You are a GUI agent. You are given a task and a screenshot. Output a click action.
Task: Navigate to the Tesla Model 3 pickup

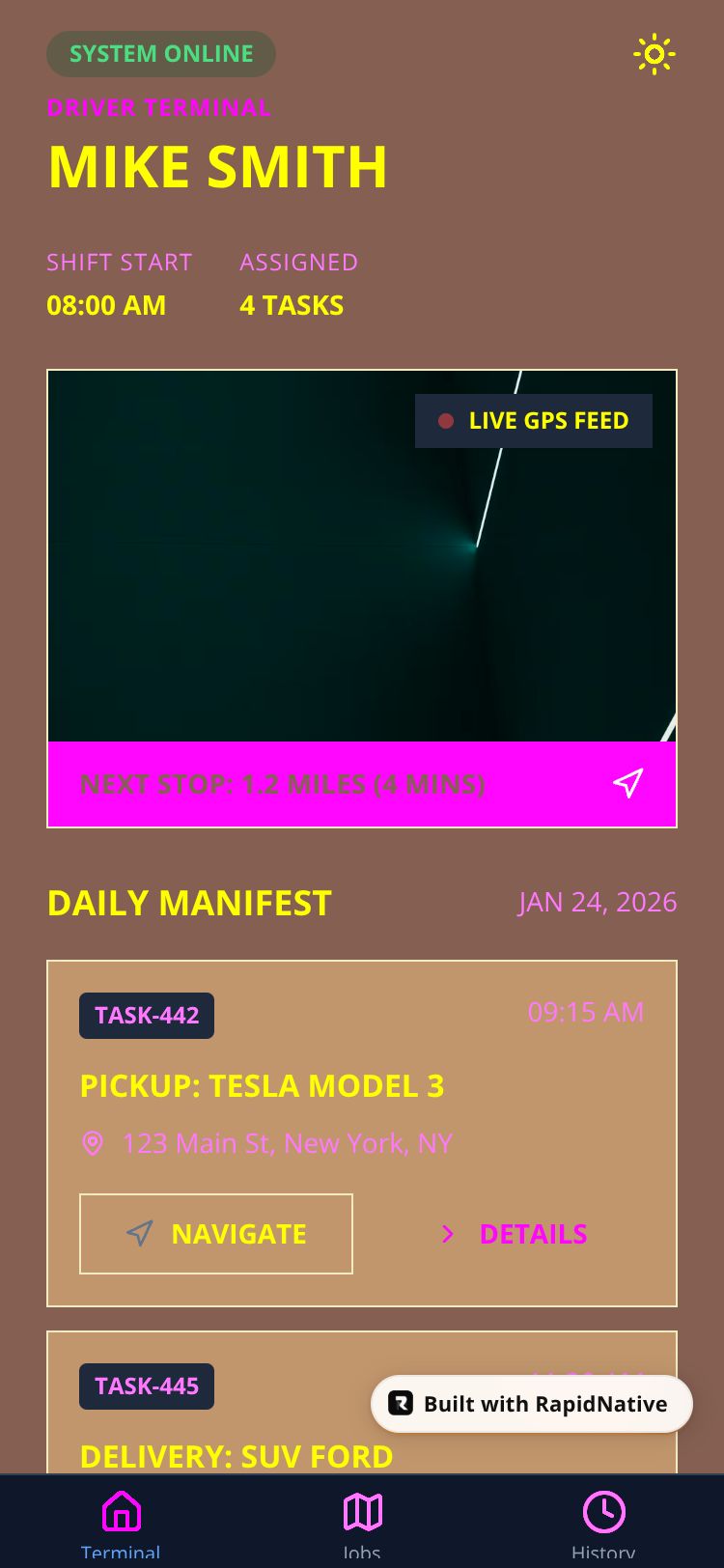(216, 1234)
